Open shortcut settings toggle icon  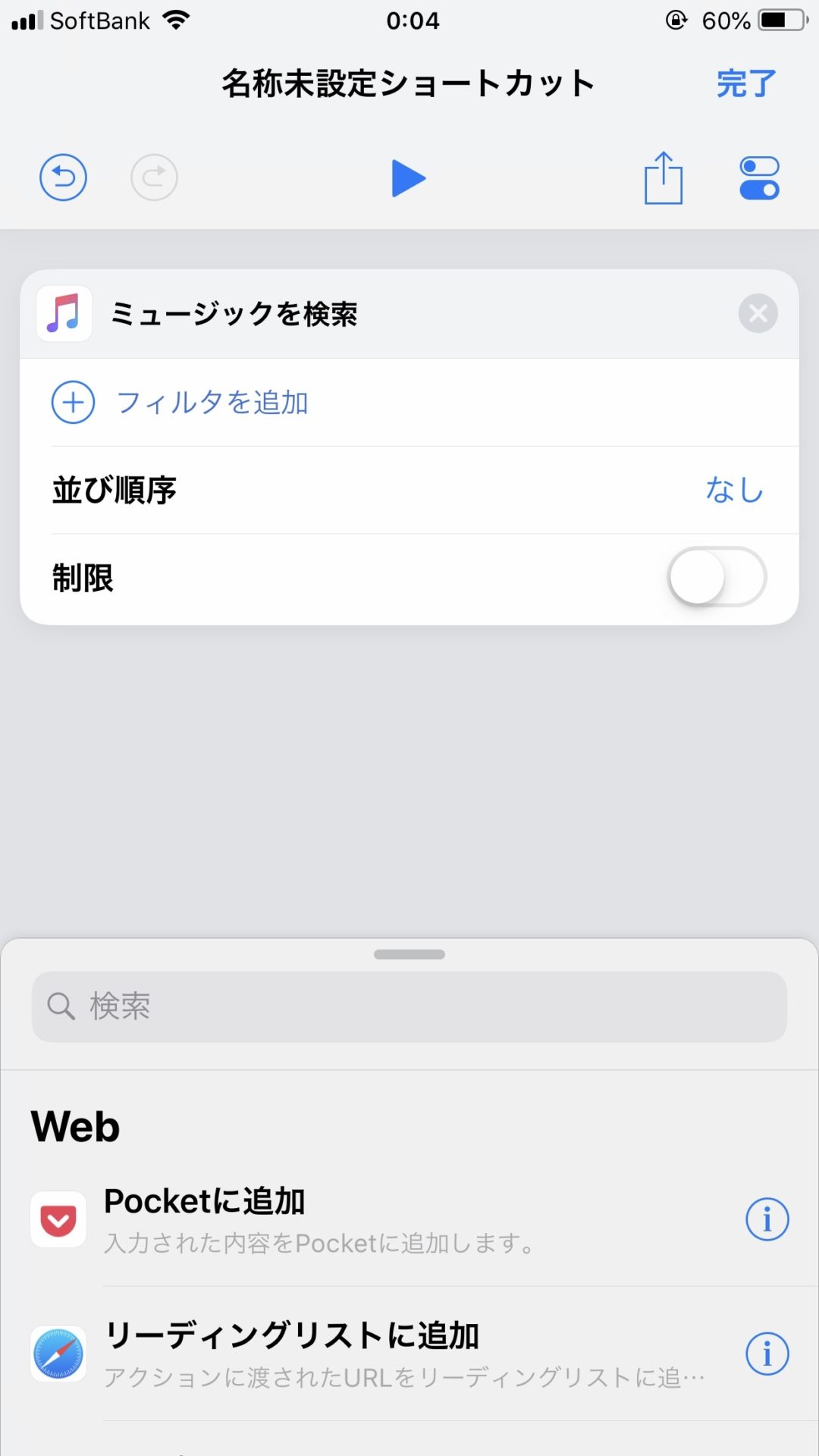tap(759, 178)
